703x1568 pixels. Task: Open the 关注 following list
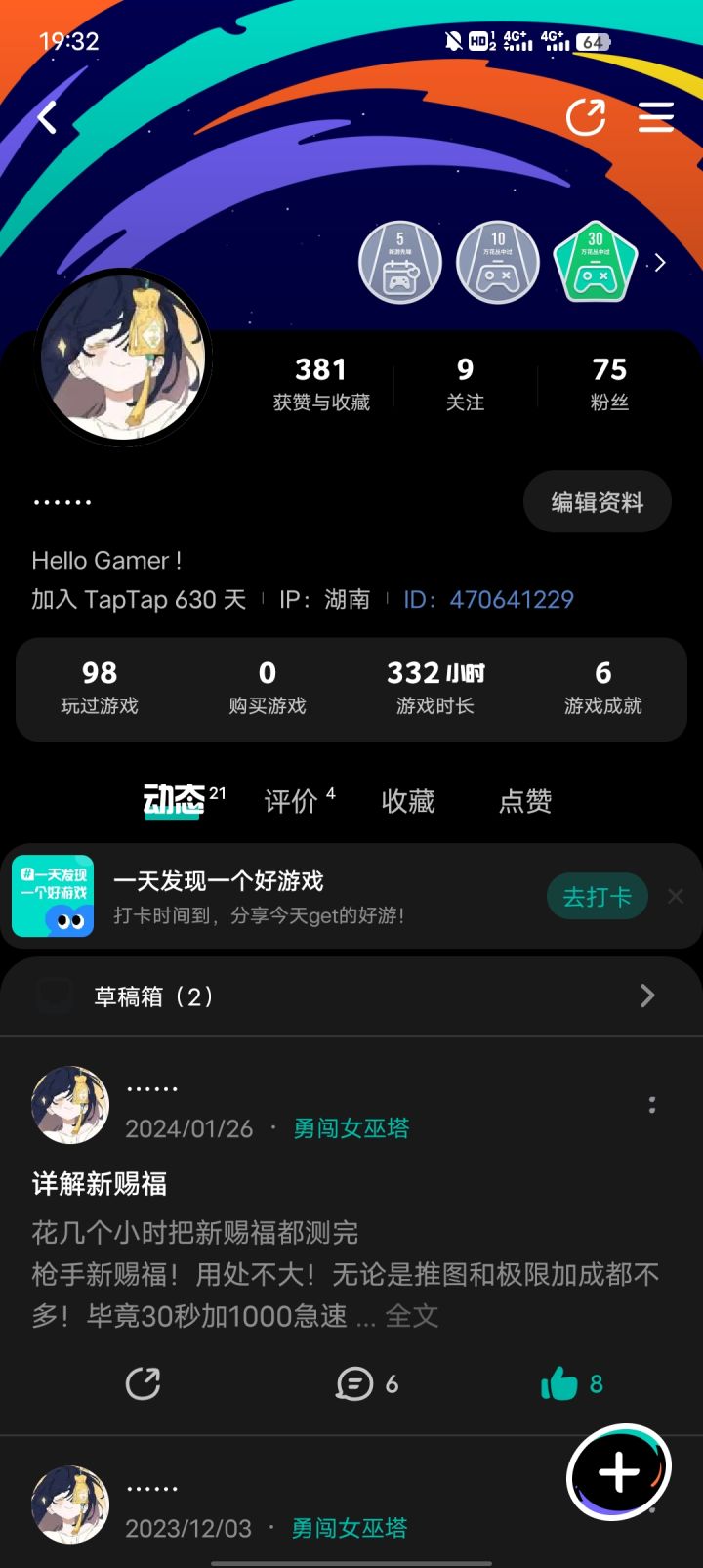[x=465, y=383]
